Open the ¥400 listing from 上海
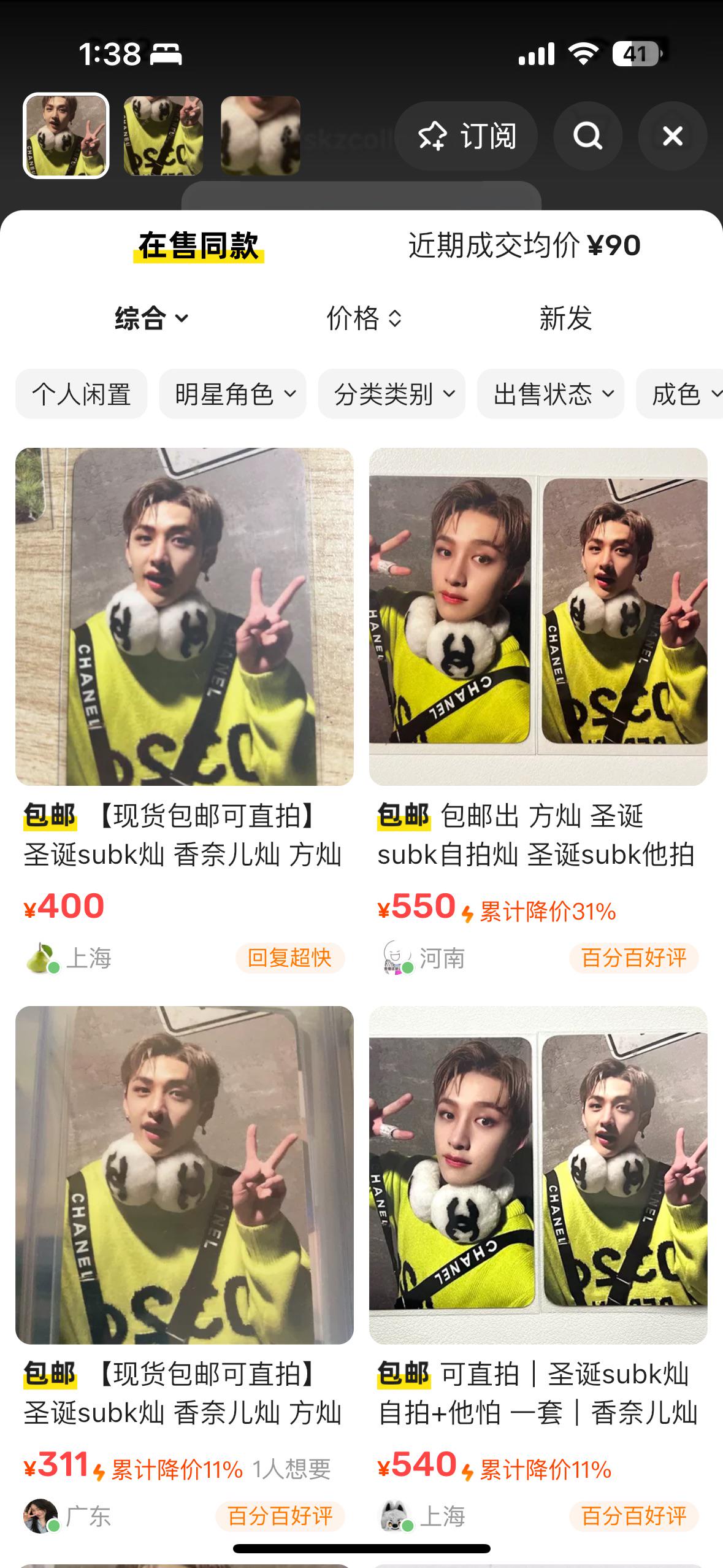The height and width of the screenshot is (1568, 723). [x=184, y=617]
